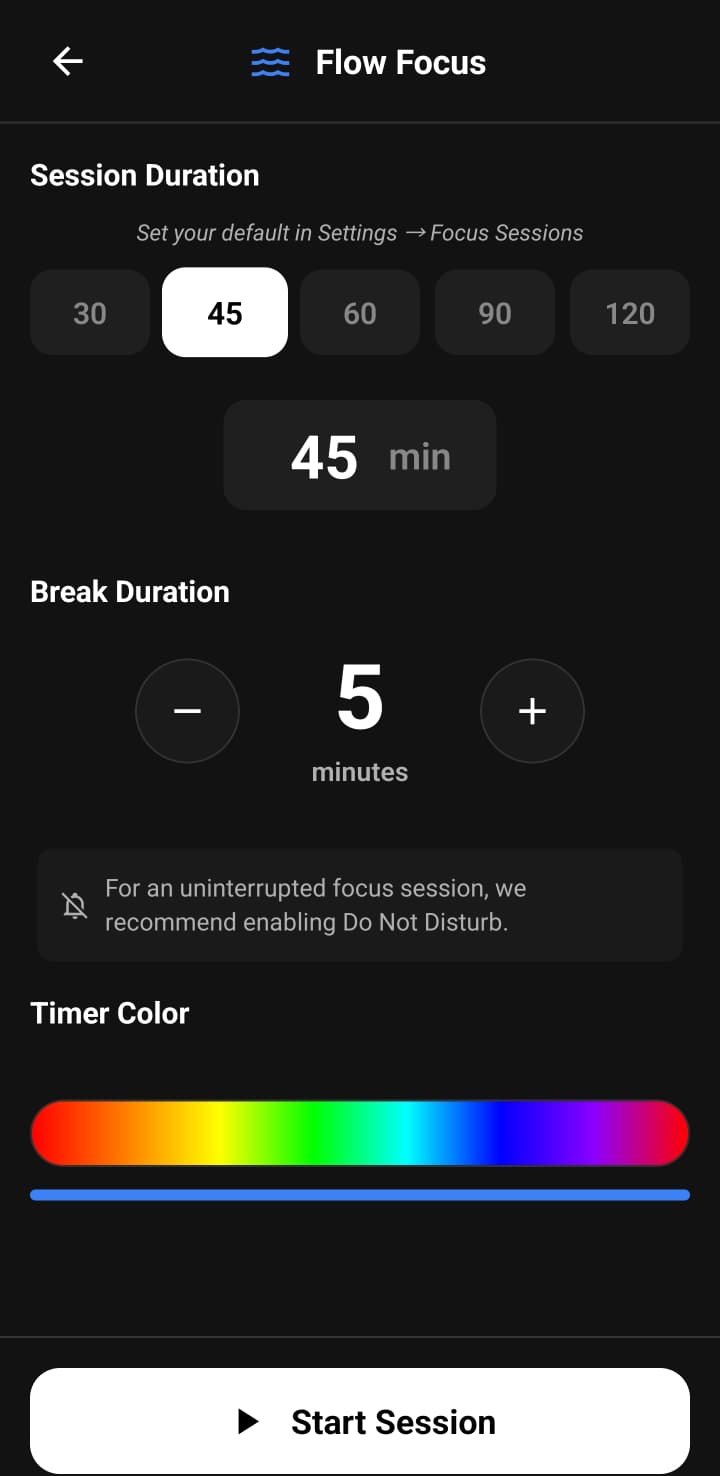Image resolution: width=720 pixels, height=1476 pixels.
Task: Click the Do Not Disturb recommendation banner
Action: point(360,905)
